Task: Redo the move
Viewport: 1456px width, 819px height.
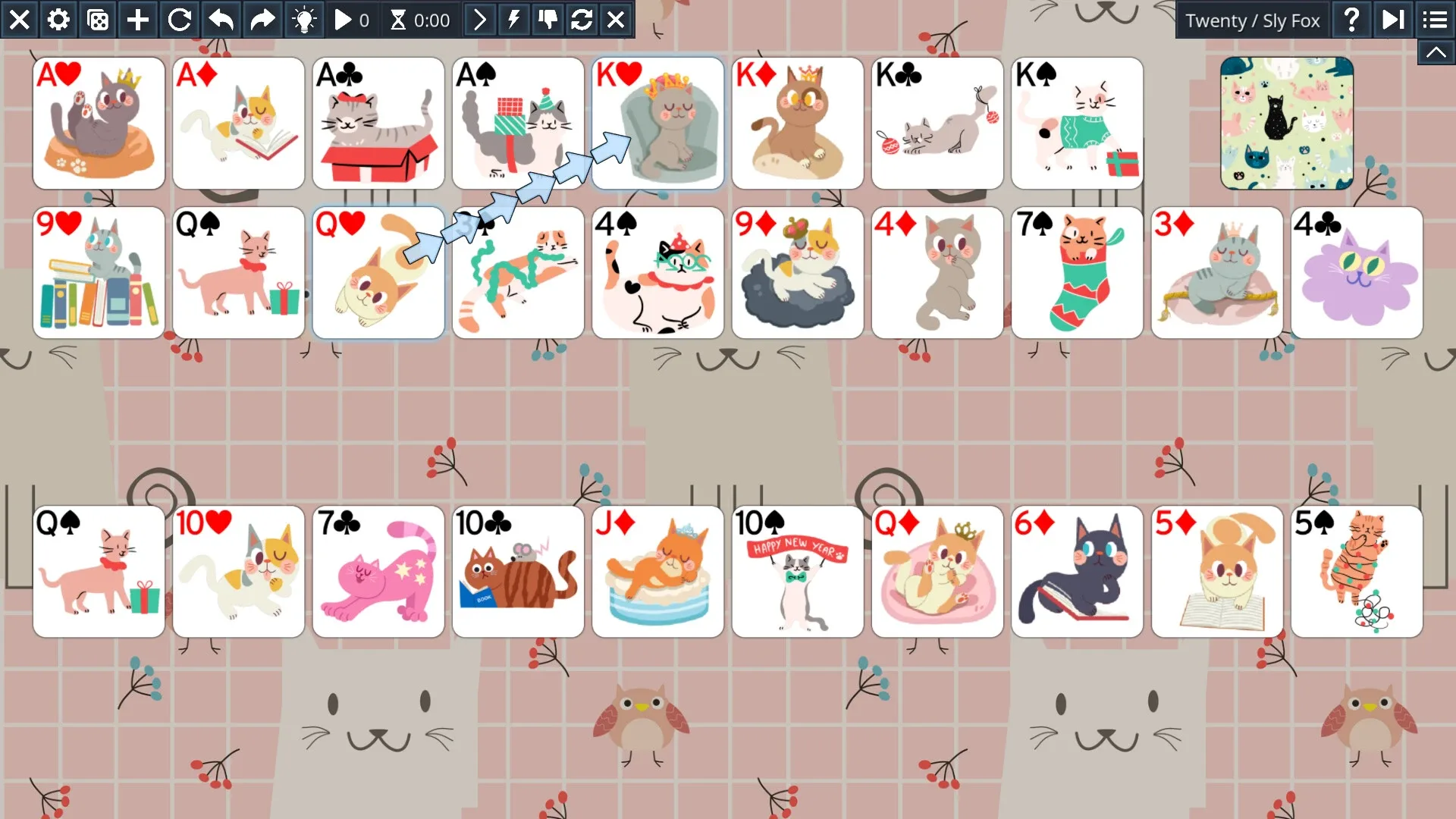Action: tap(262, 20)
